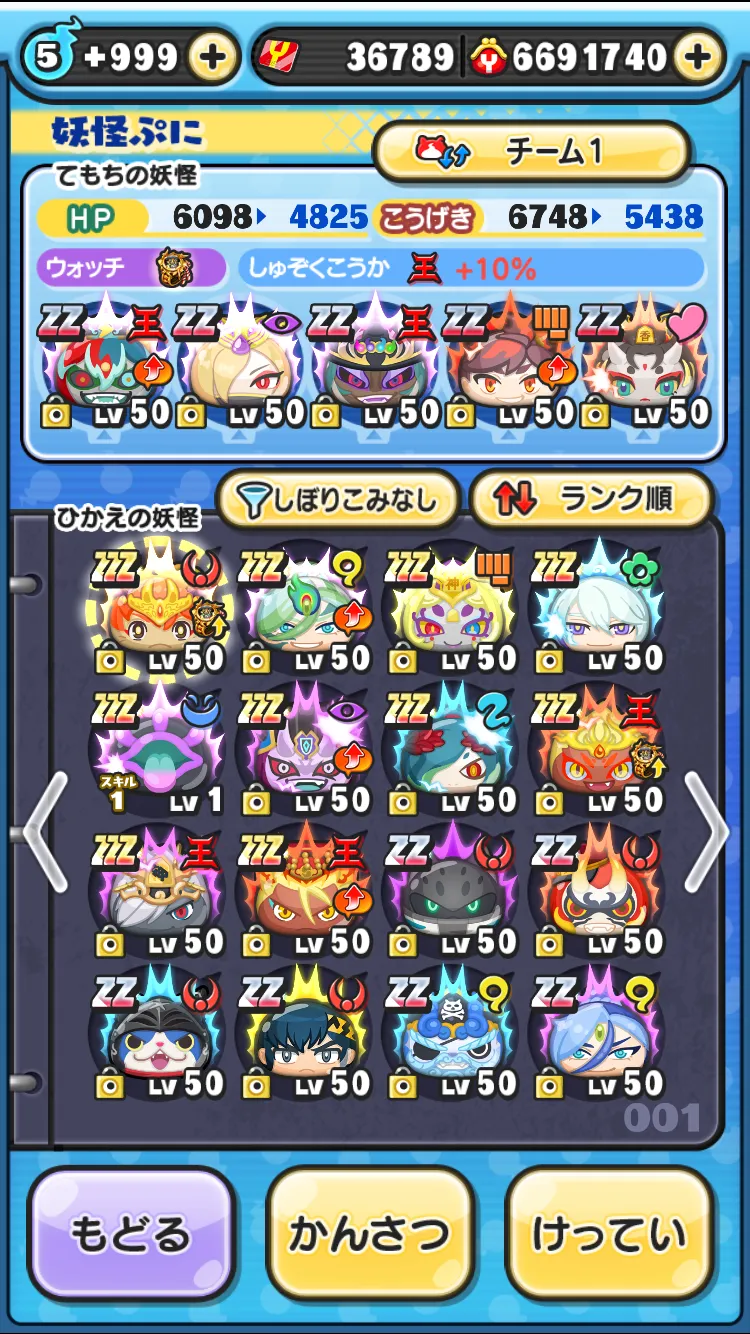Viewport: 750px width, 1334px height.
Task: Confirm team with けってい button
Action: (610, 1233)
